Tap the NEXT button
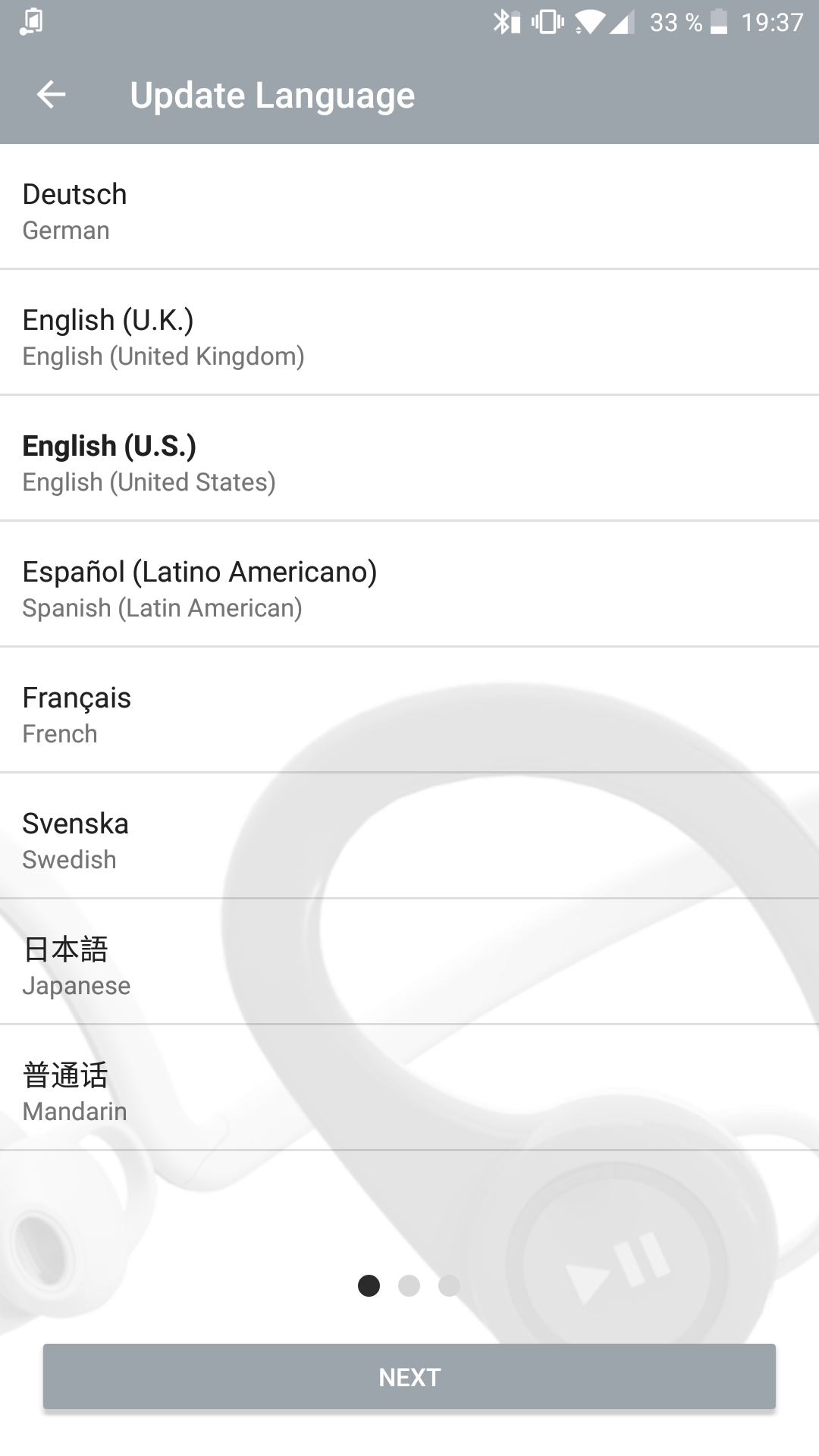Viewport: 819px width, 1456px height. [x=409, y=1376]
